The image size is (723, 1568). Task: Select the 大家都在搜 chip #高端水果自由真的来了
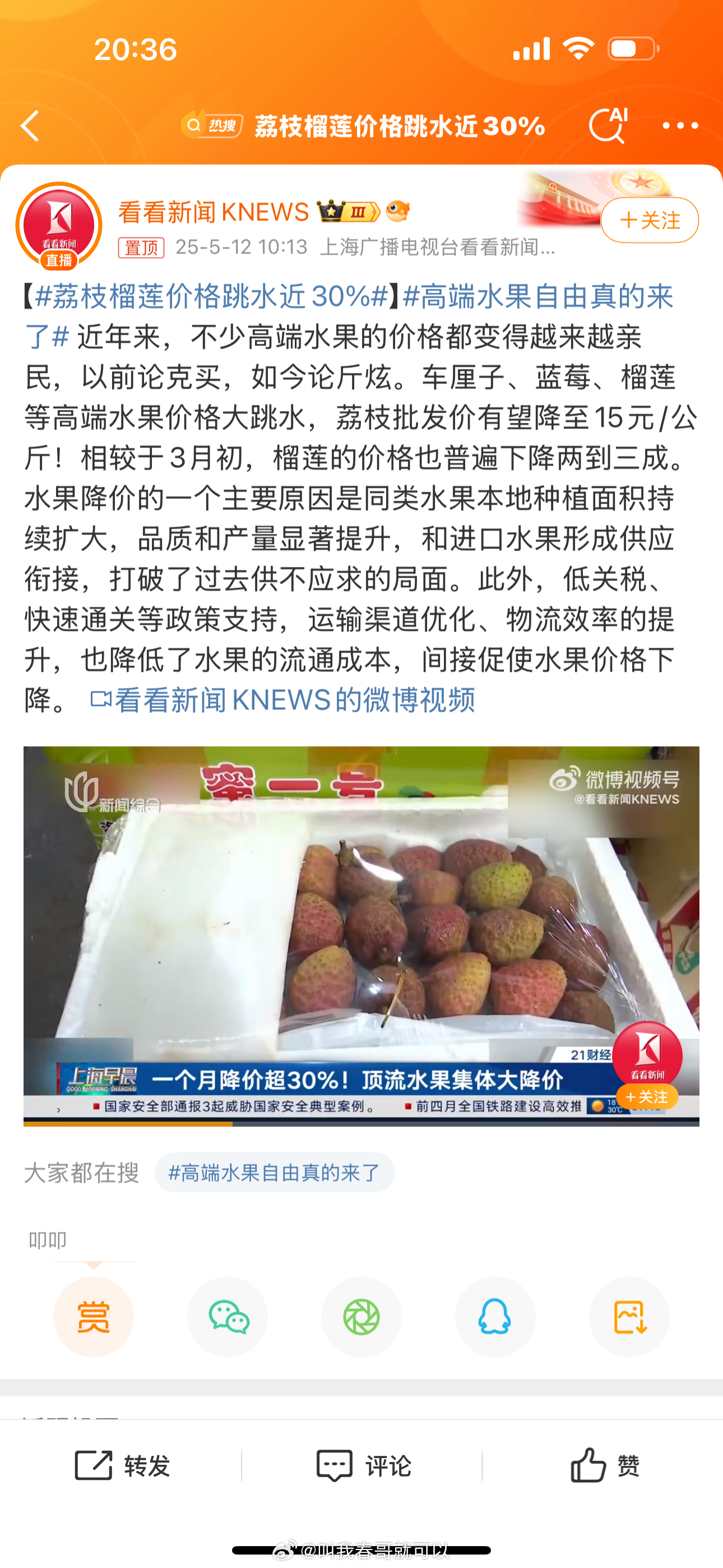click(x=275, y=1172)
